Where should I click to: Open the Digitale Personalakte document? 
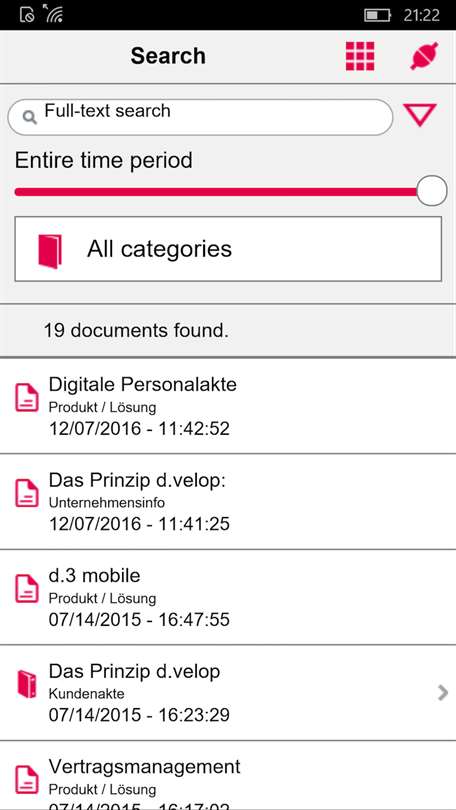pos(228,406)
